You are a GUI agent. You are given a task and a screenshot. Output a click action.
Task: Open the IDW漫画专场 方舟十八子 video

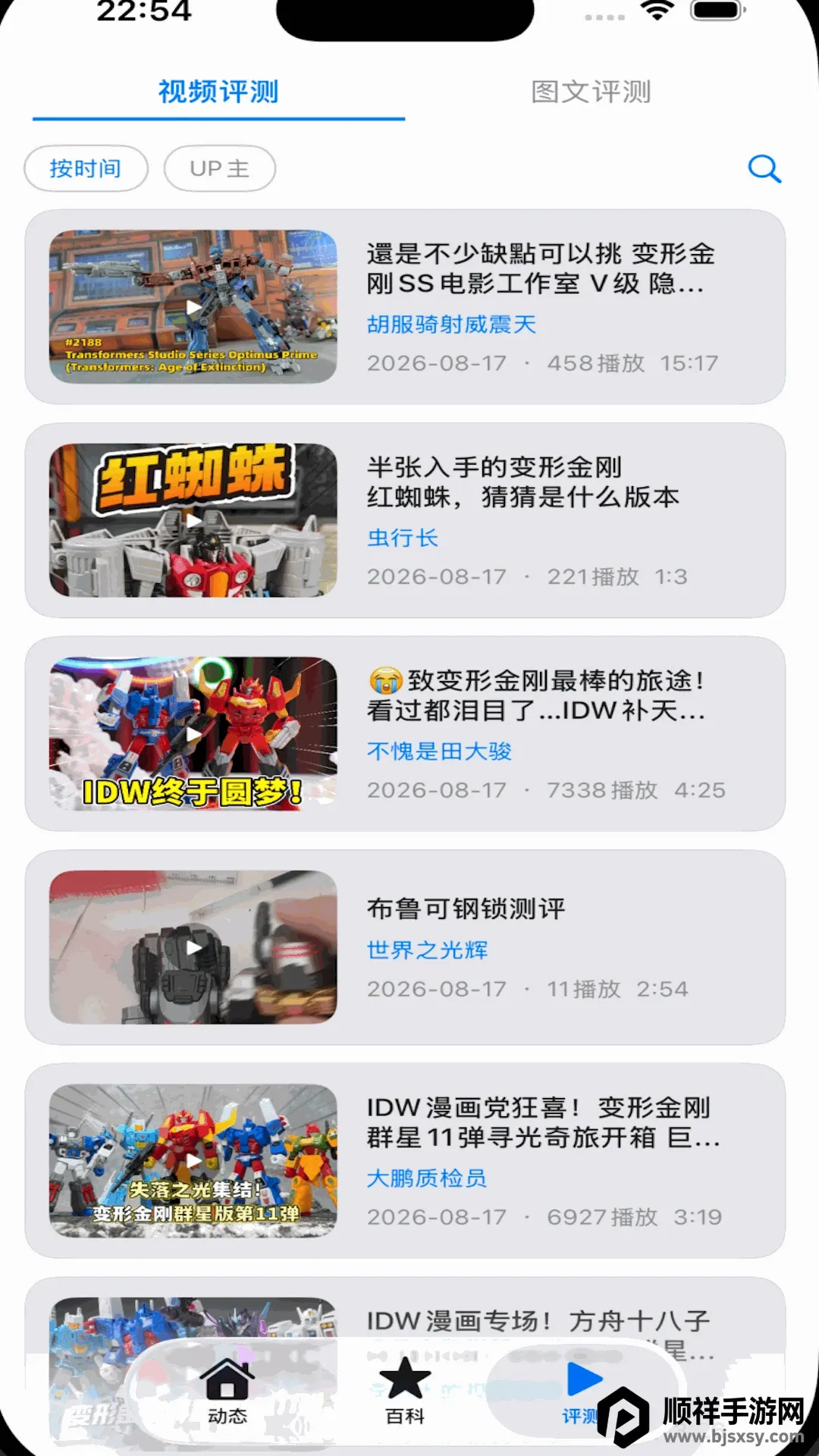[405, 1308]
